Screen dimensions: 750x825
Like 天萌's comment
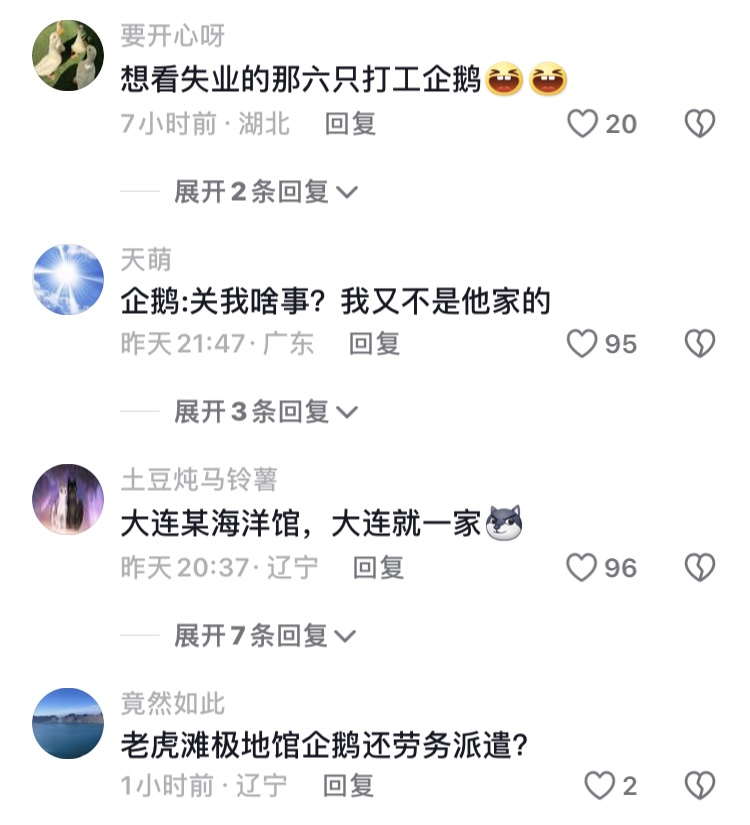pyautogui.click(x=582, y=344)
